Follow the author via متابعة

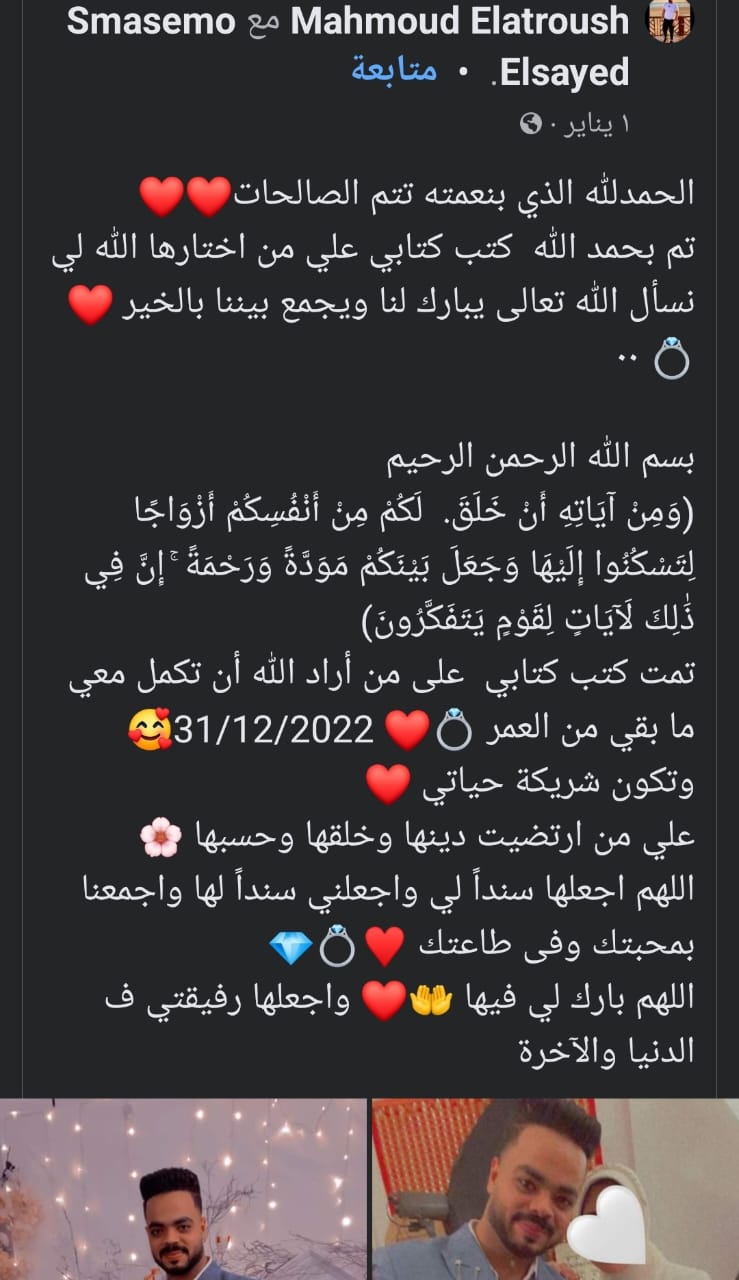tap(394, 71)
